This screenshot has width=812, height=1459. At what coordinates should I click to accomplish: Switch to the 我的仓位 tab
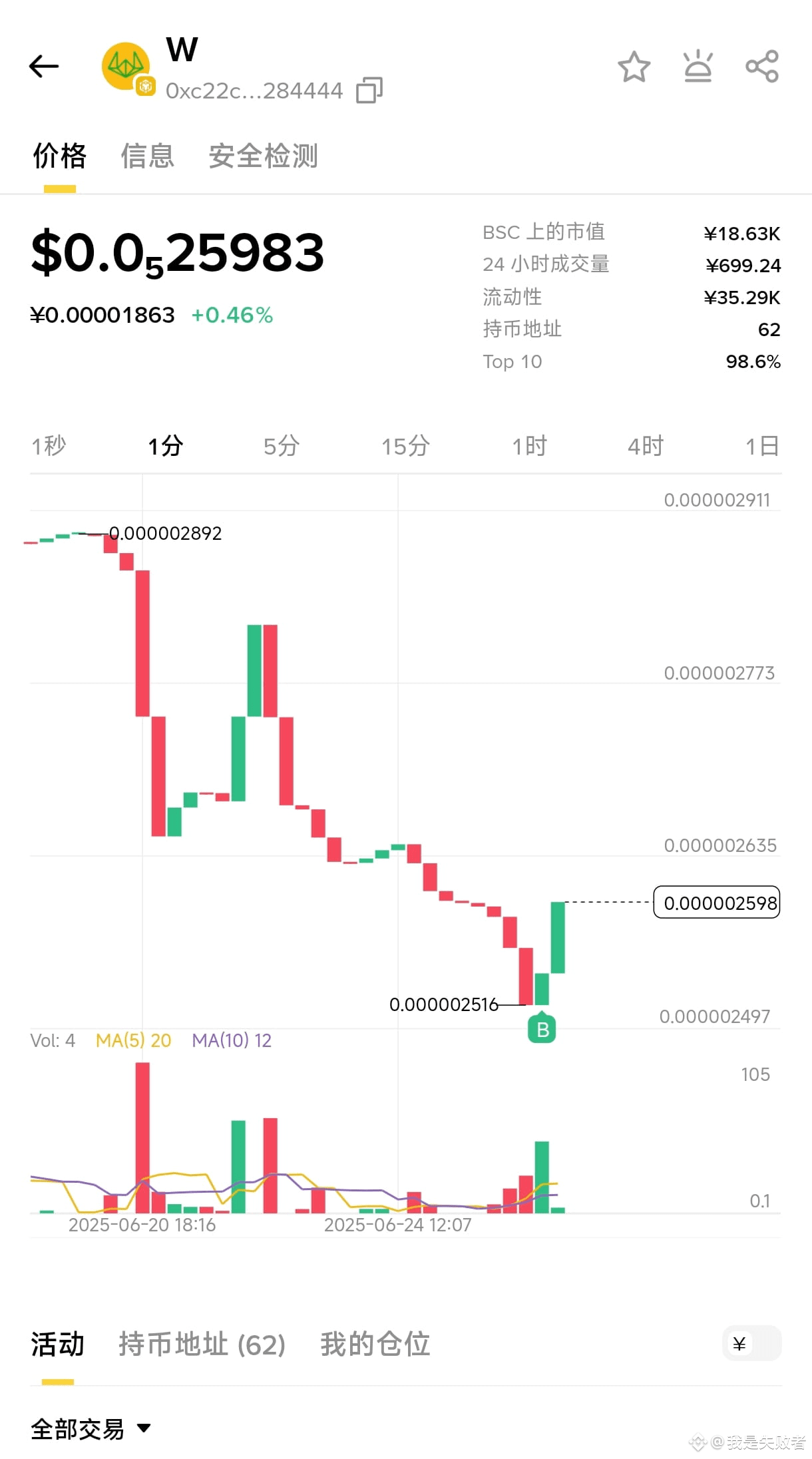click(375, 1344)
